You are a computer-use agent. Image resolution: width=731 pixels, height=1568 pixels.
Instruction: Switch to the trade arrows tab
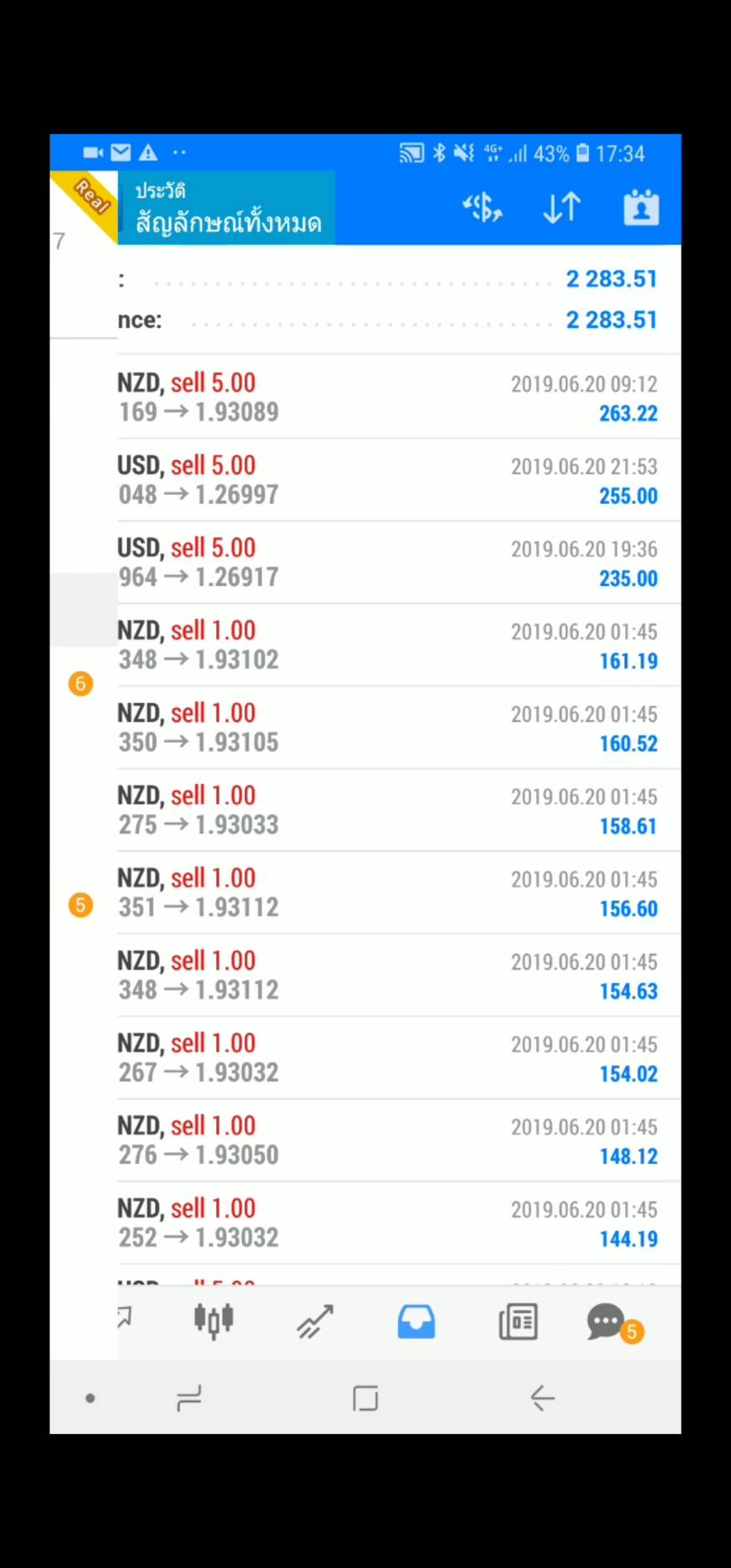pos(315,1322)
